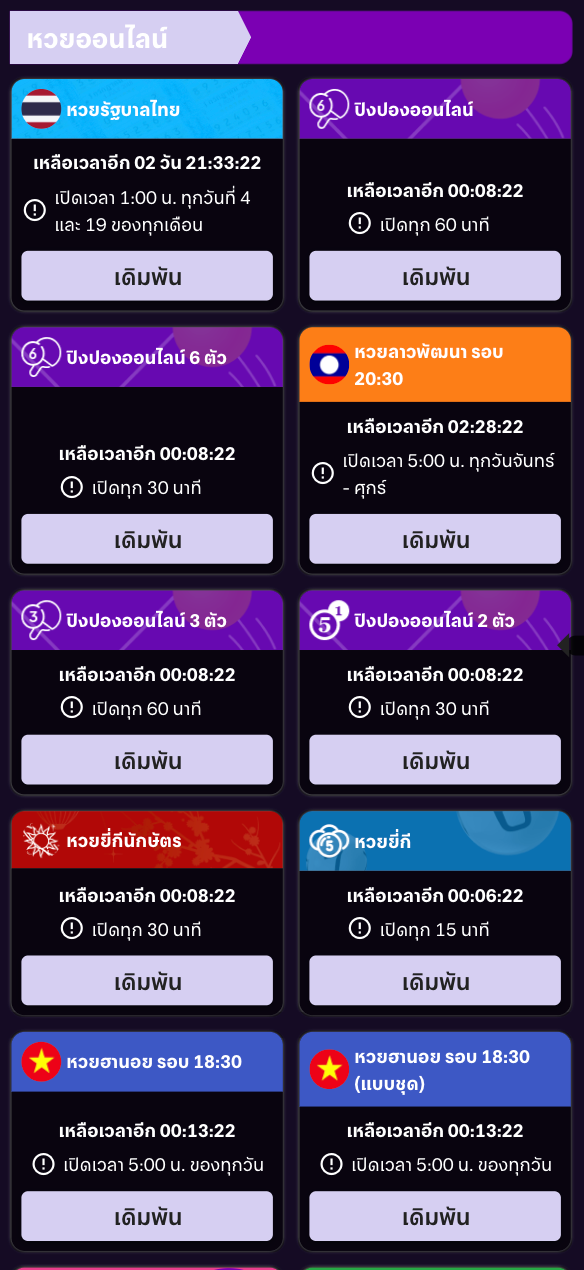
Task: Place a bet on หวยยี่กีนักษัตร
Action: pyautogui.click(x=147, y=981)
